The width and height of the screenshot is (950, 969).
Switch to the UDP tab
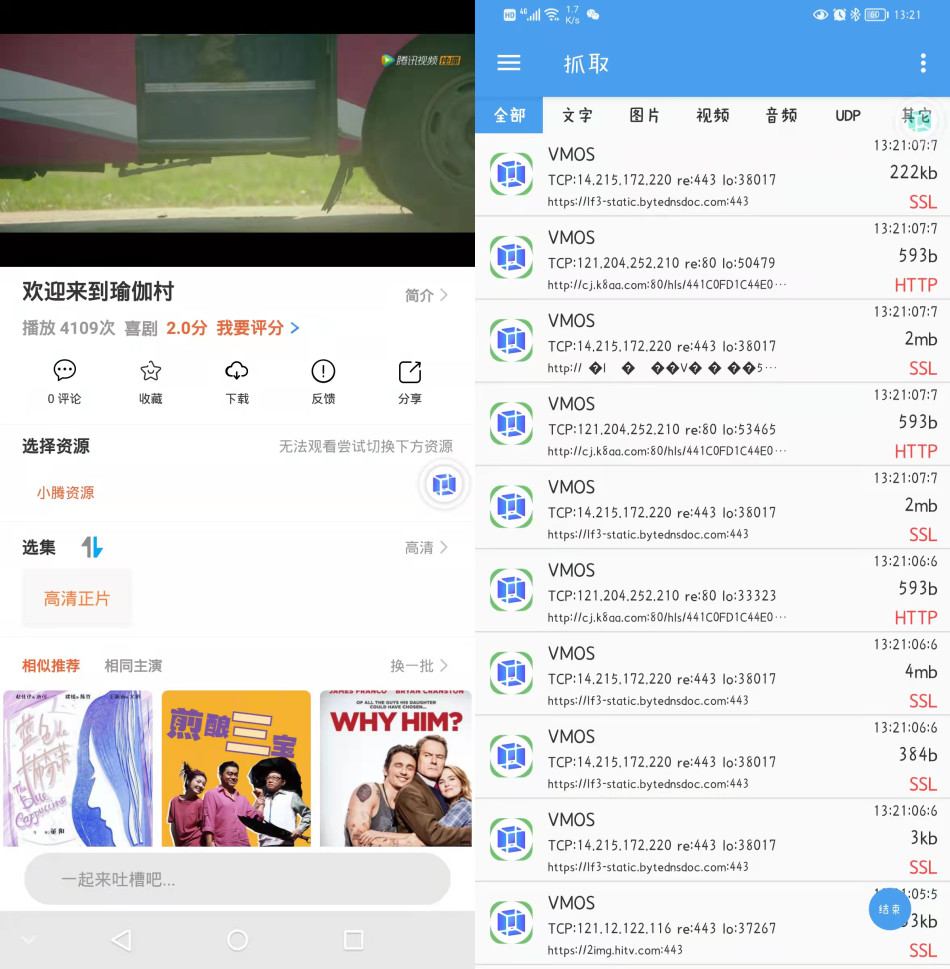[x=848, y=115]
